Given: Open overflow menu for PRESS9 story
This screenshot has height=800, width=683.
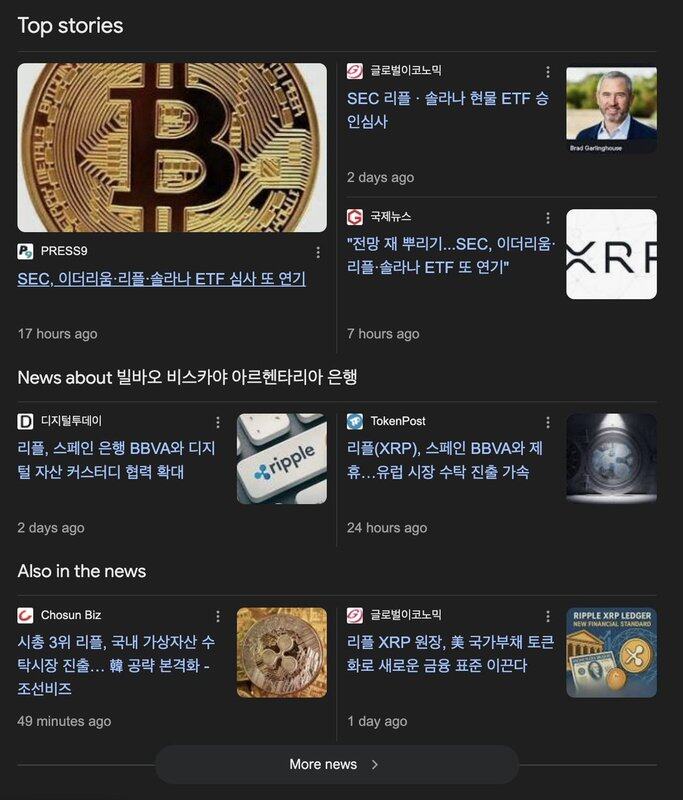Looking at the screenshot, I should [x=318, y=252].
